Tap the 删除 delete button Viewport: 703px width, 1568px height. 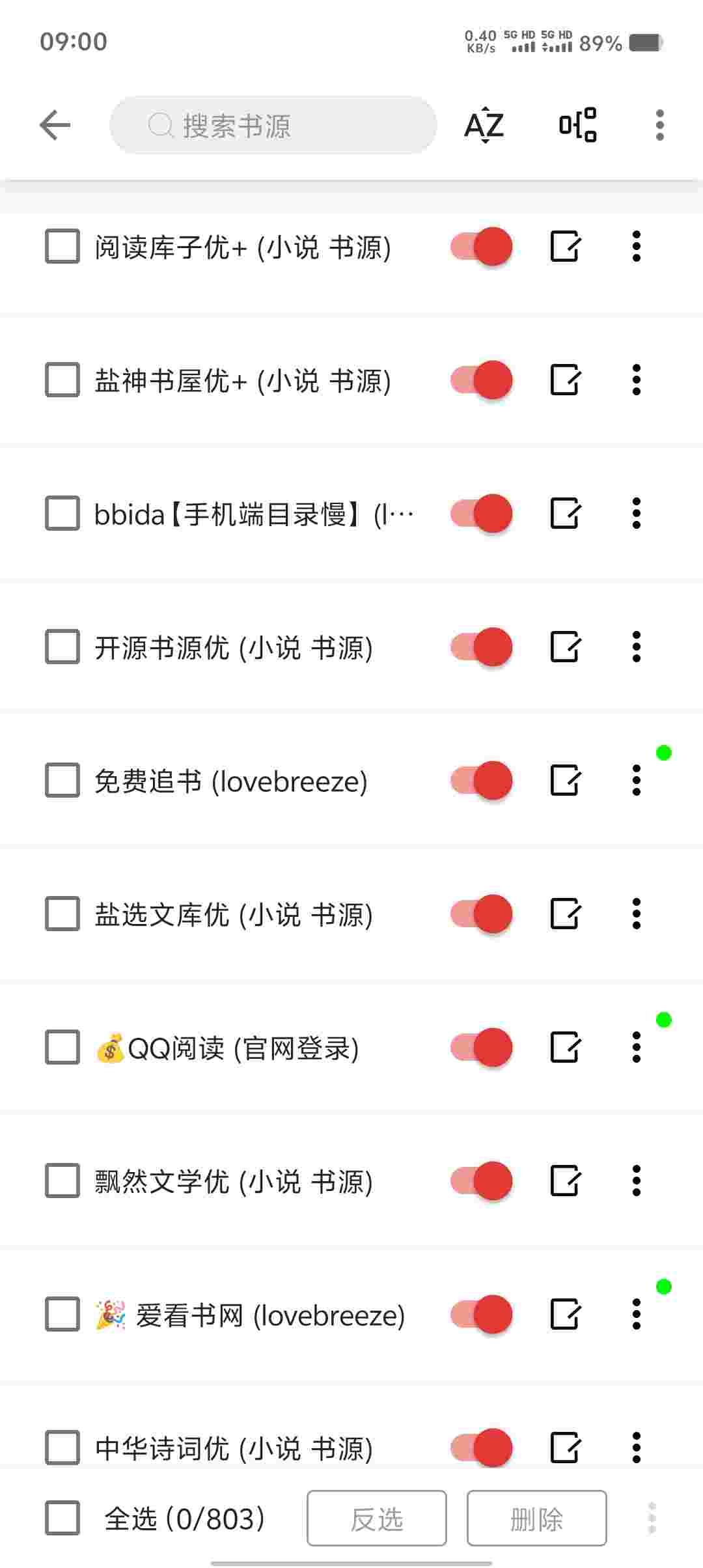[x=536, y=1519]
